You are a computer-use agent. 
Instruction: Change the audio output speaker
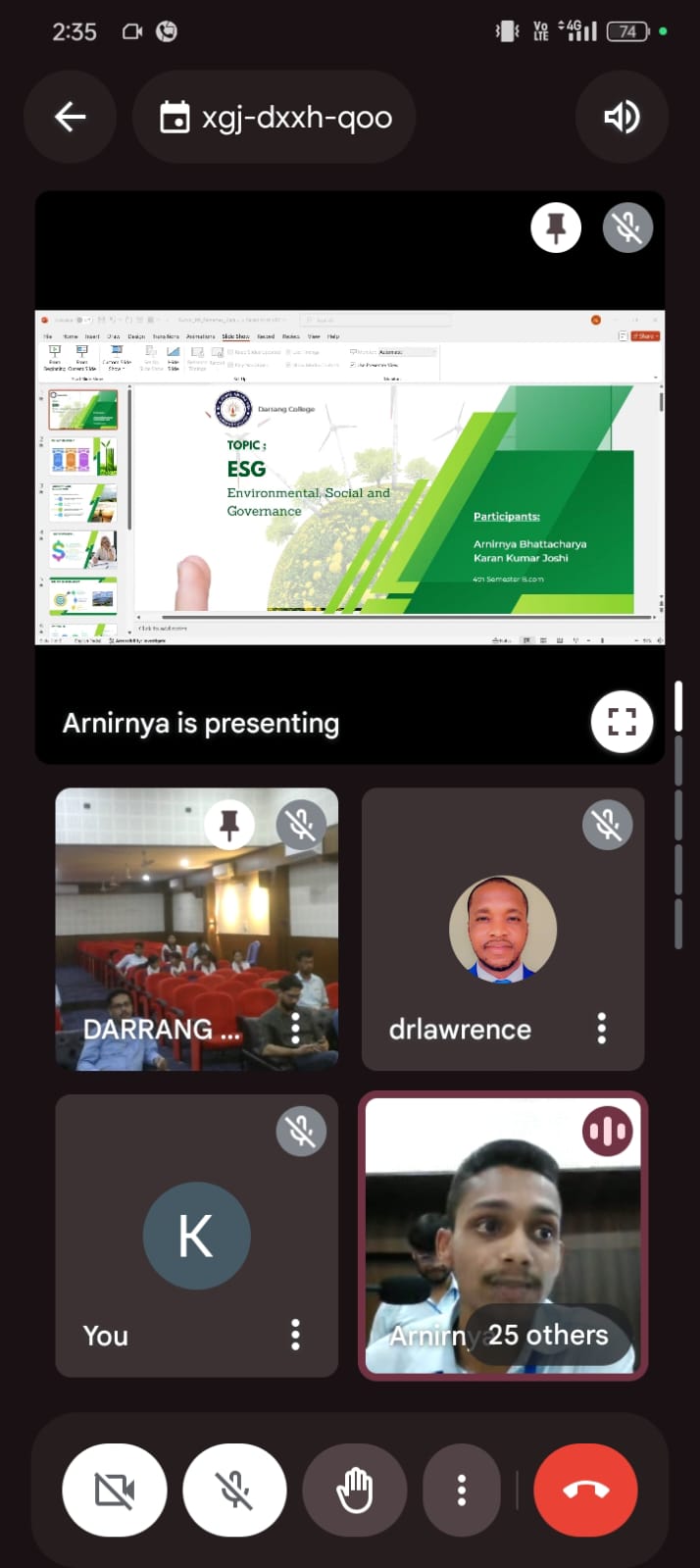[x=622, y=118]
